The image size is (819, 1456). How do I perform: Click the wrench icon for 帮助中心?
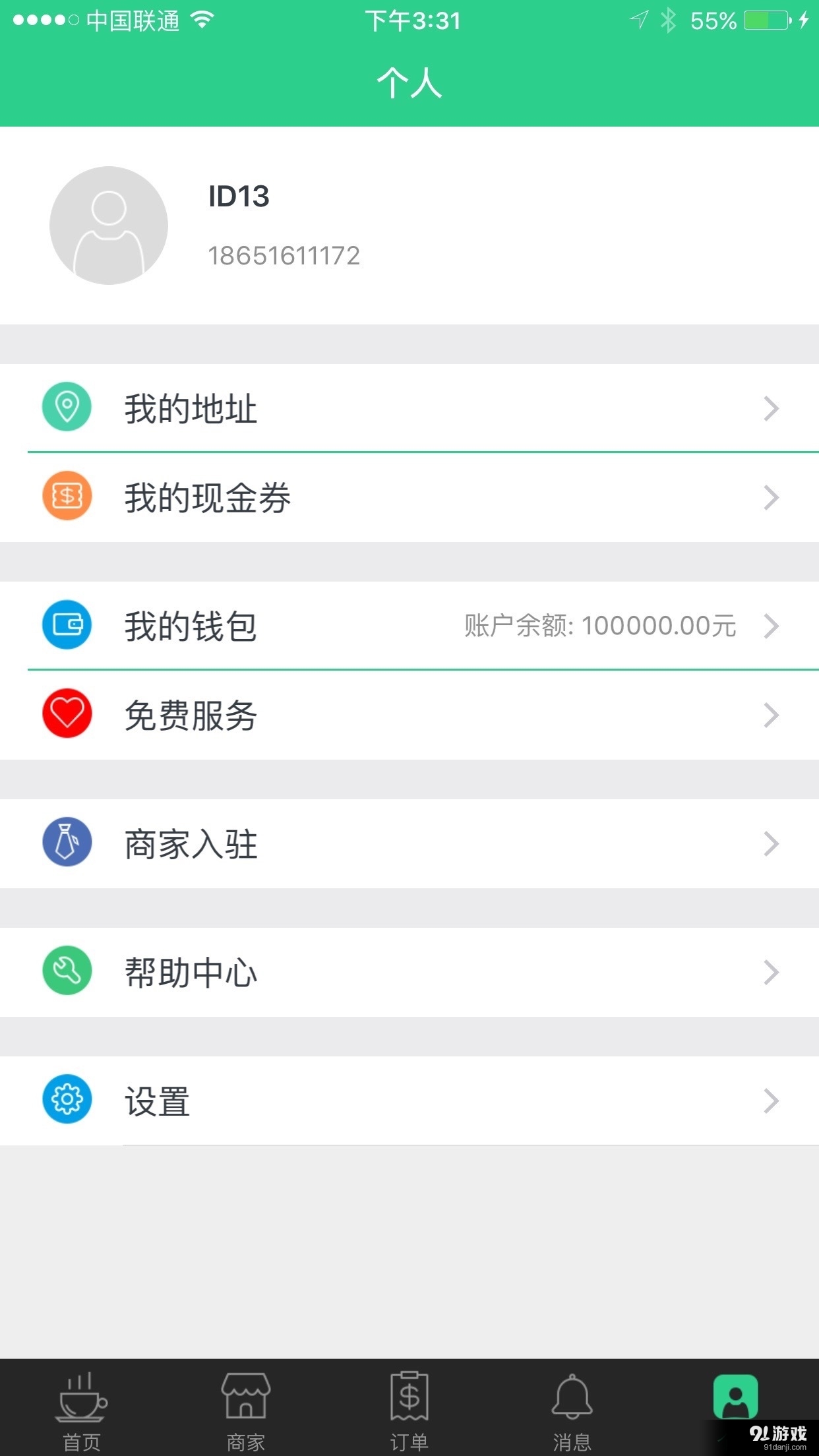67,971
